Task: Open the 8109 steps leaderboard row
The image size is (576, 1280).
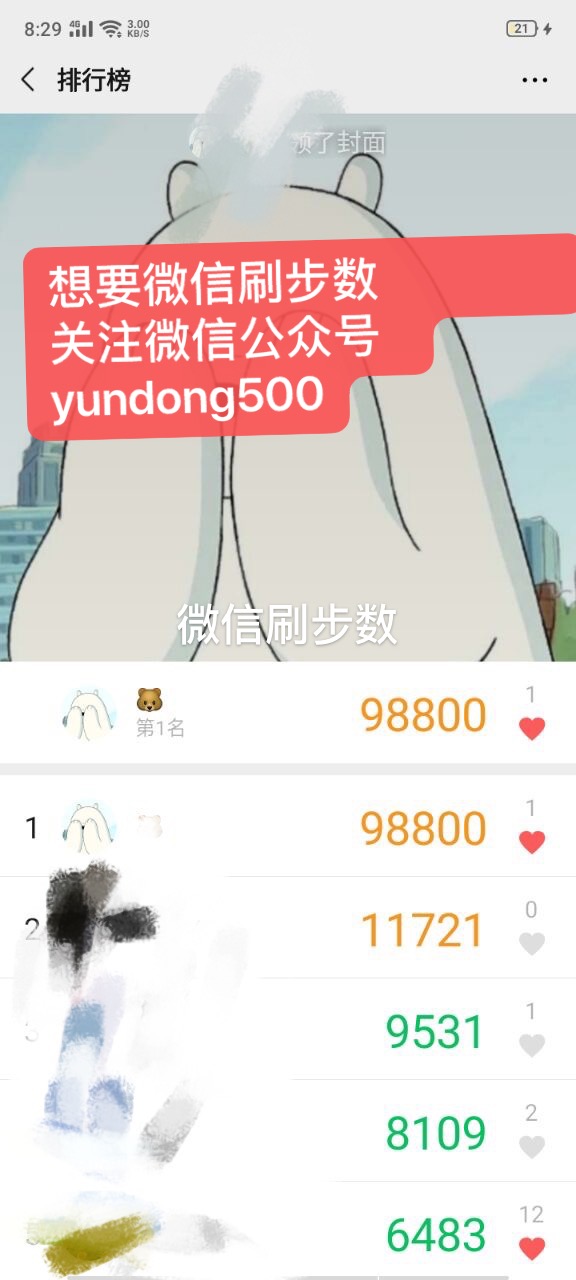Action: pos(288,1131)
